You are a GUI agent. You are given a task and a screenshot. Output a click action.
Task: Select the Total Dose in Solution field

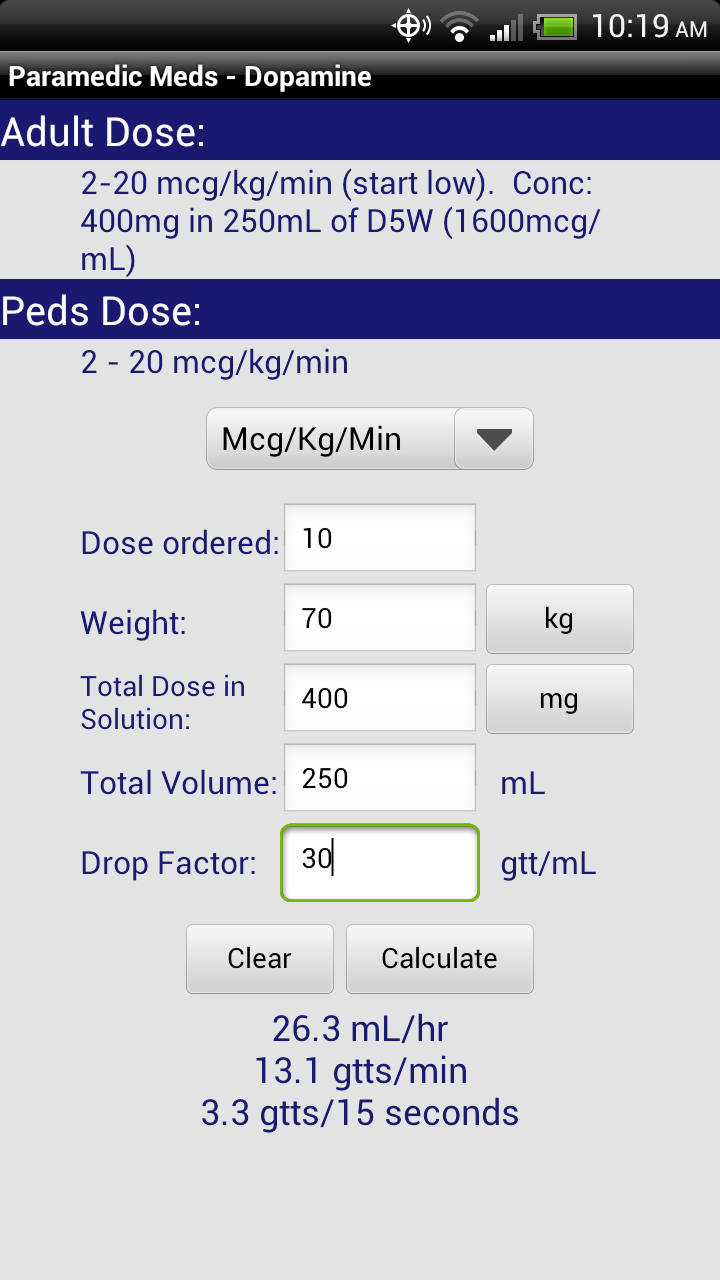point(379,697)
